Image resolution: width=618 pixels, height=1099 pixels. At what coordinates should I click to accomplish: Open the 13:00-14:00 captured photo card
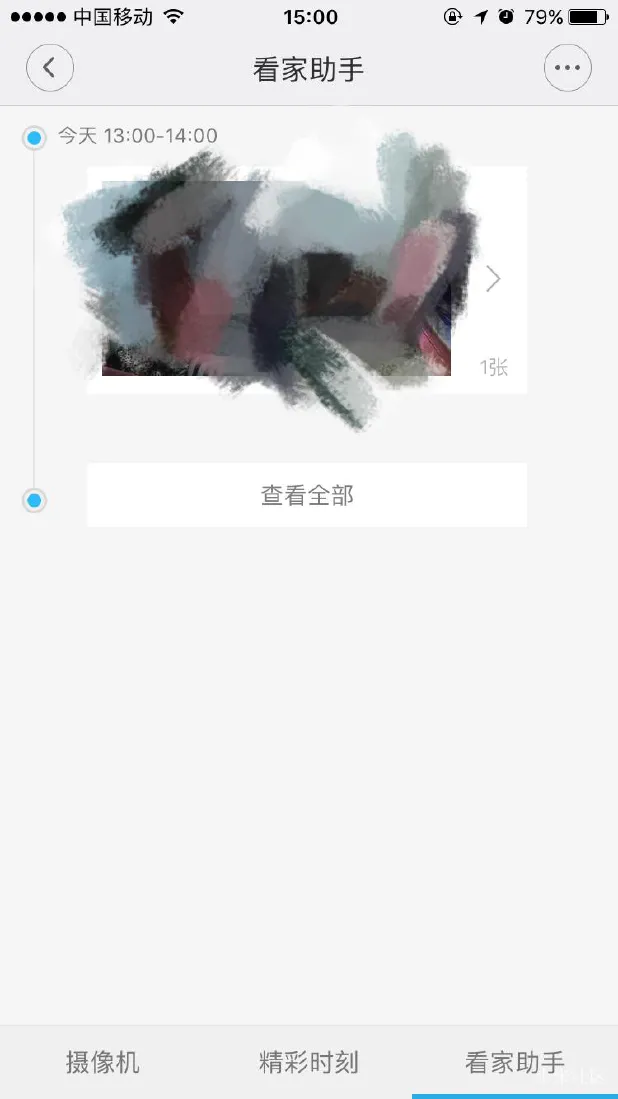306,280
